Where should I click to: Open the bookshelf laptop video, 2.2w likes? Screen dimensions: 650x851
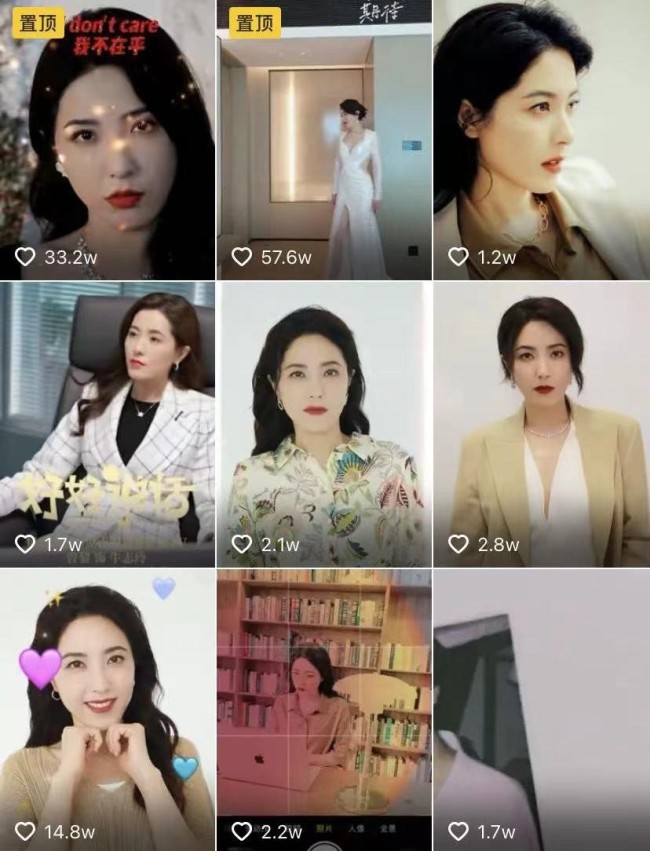tap(324, 710)
